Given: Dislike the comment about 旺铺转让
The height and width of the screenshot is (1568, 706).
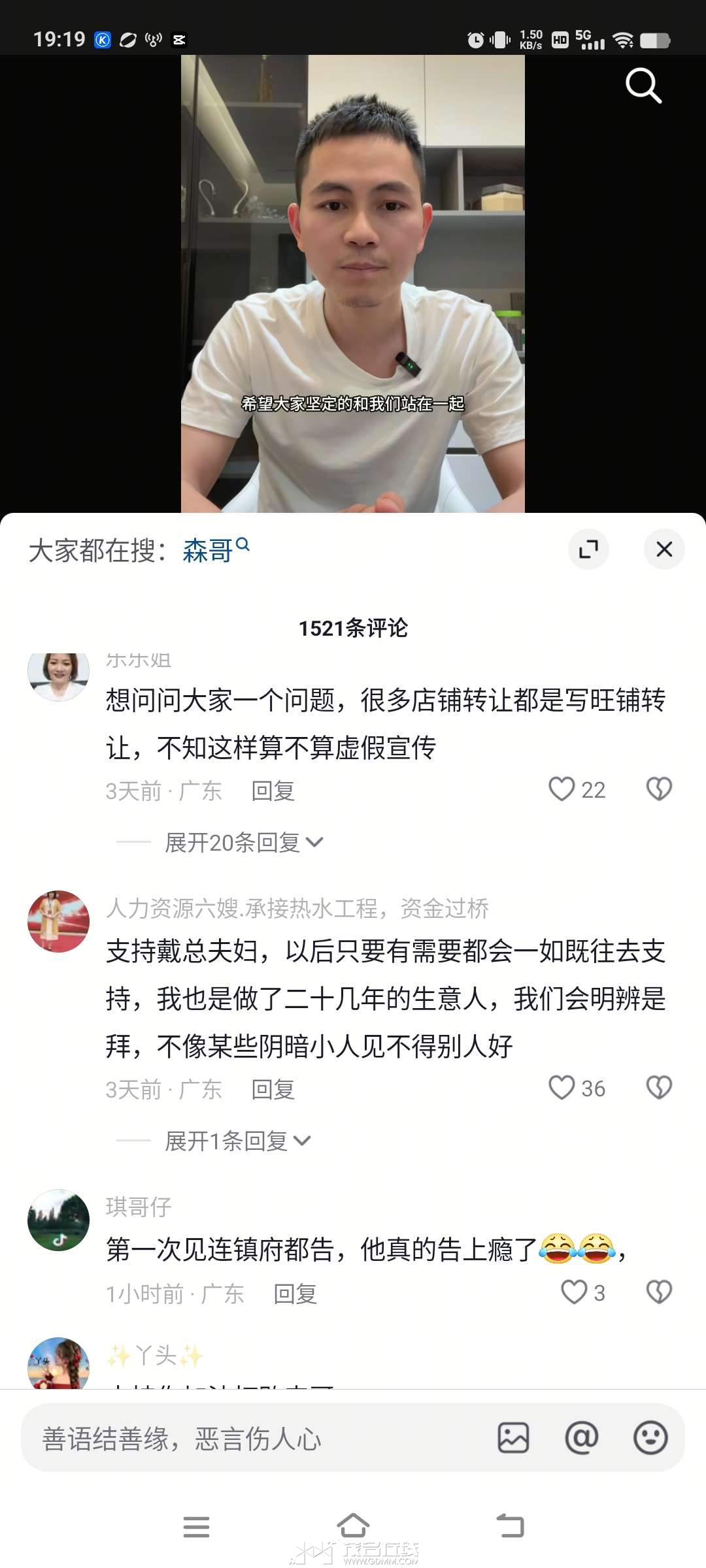Looking at the screenshot, I should pyautogui.click(x=658, y=789).
